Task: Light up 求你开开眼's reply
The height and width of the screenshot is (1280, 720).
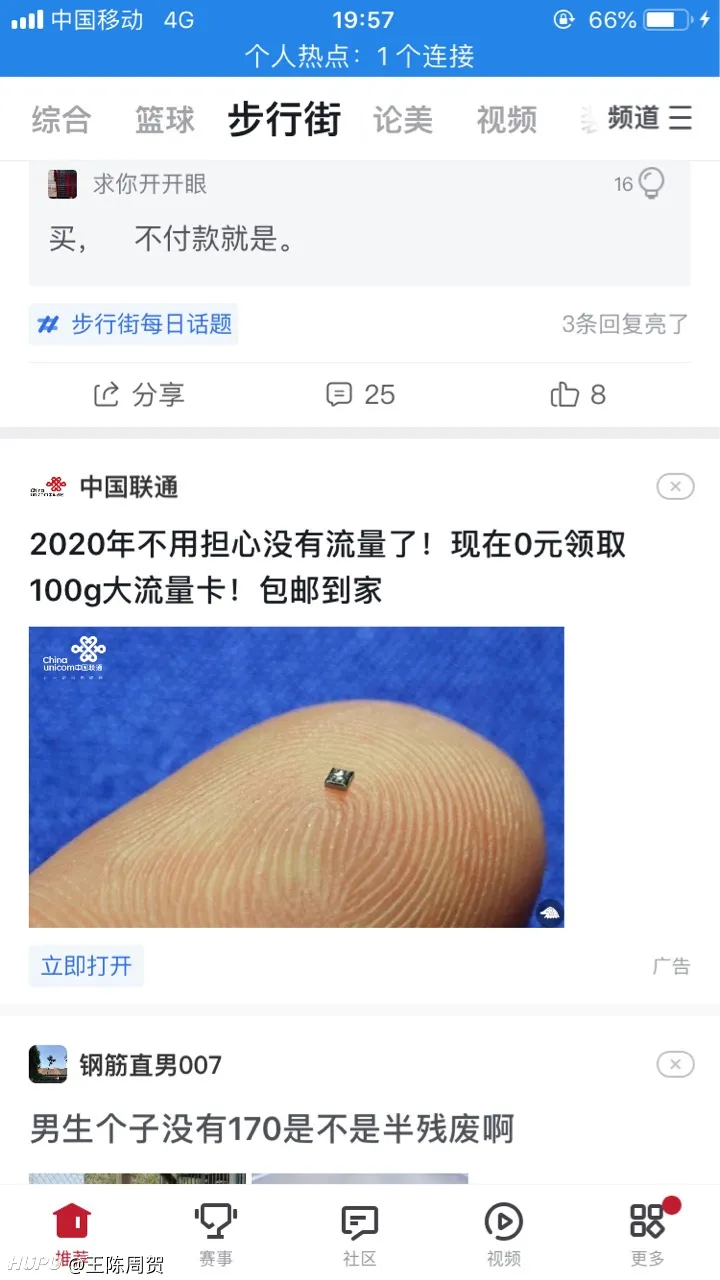Action: [650, 184]
